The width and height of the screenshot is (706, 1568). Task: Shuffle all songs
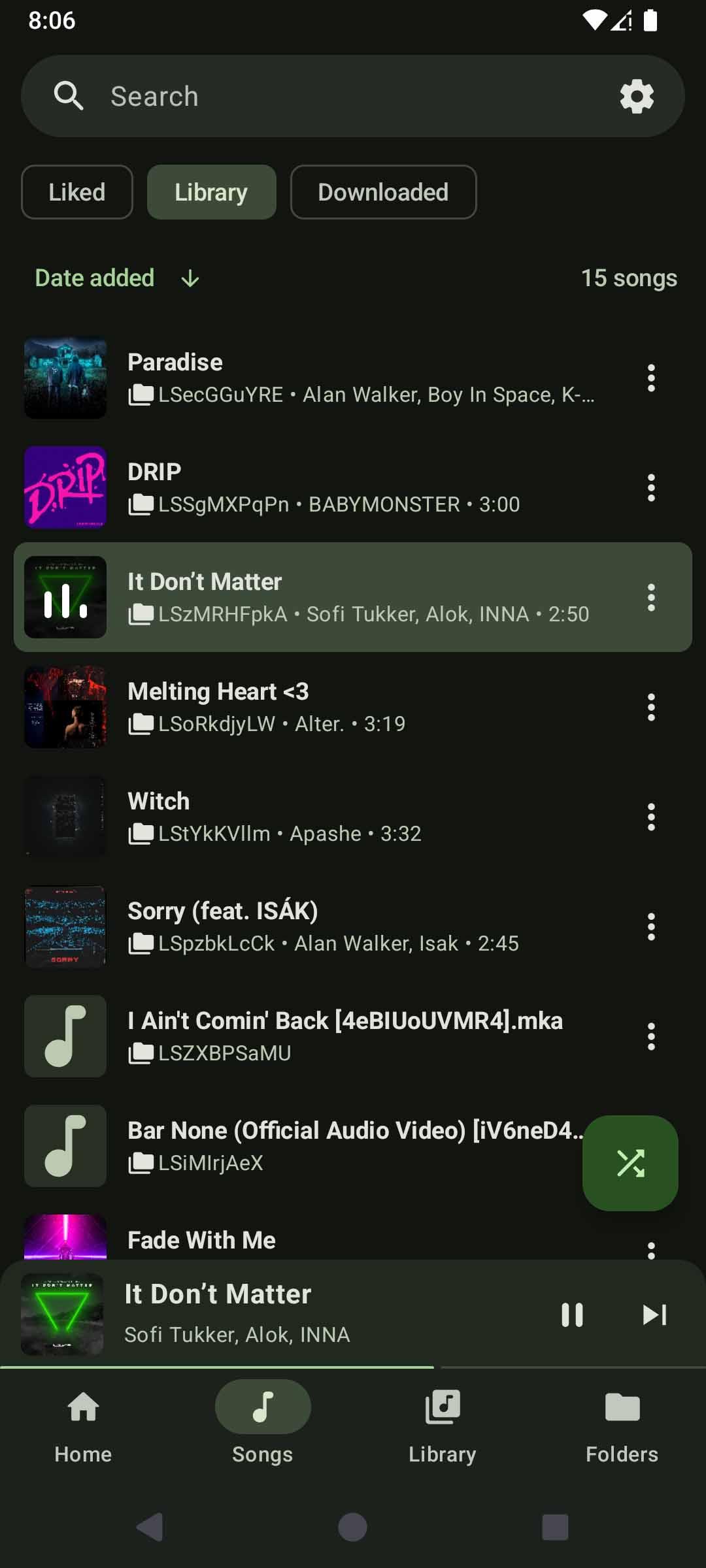[x=630, y=1163]
